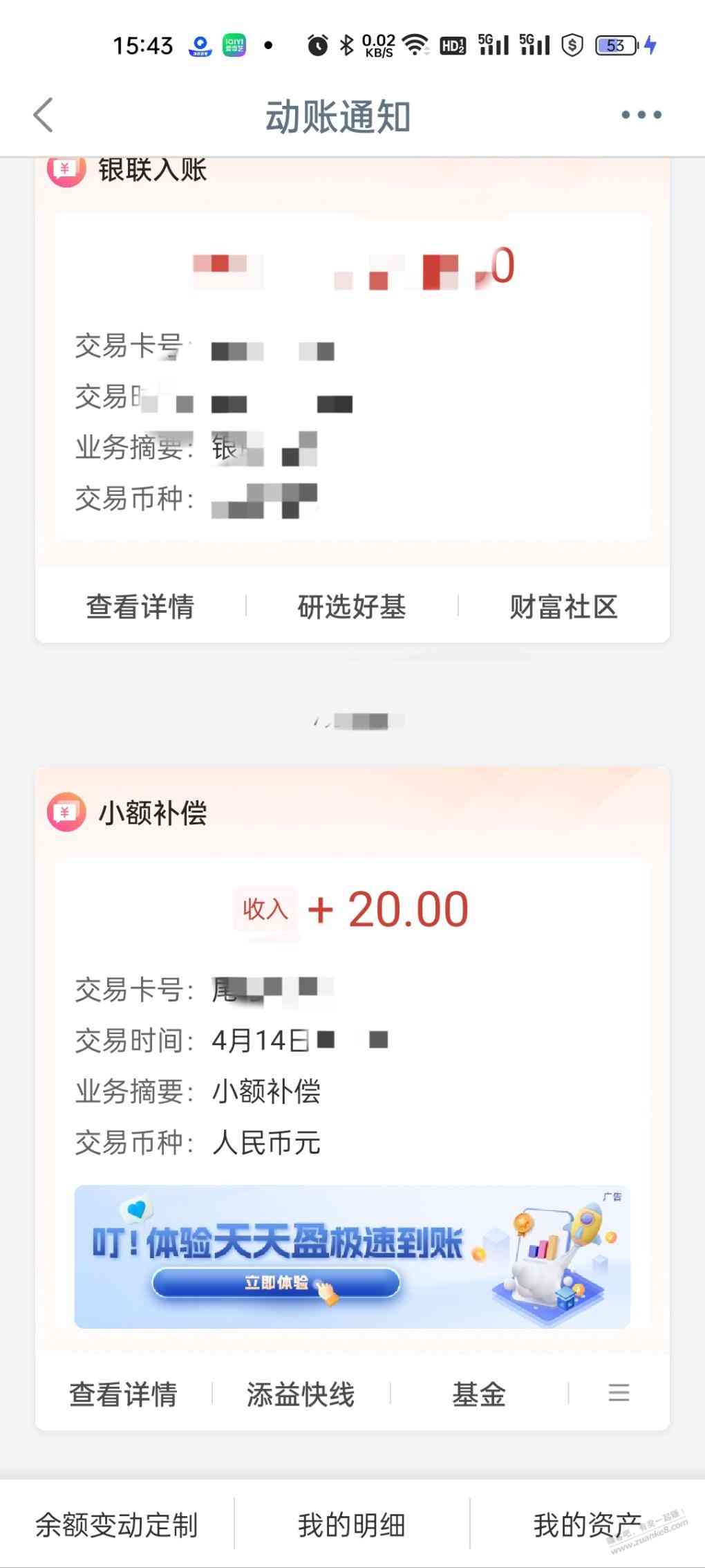The height and width of the screenshot is (1568, 705).
Task: Tap 查看详情 under 小额补偿 card
Action: 123,1394
